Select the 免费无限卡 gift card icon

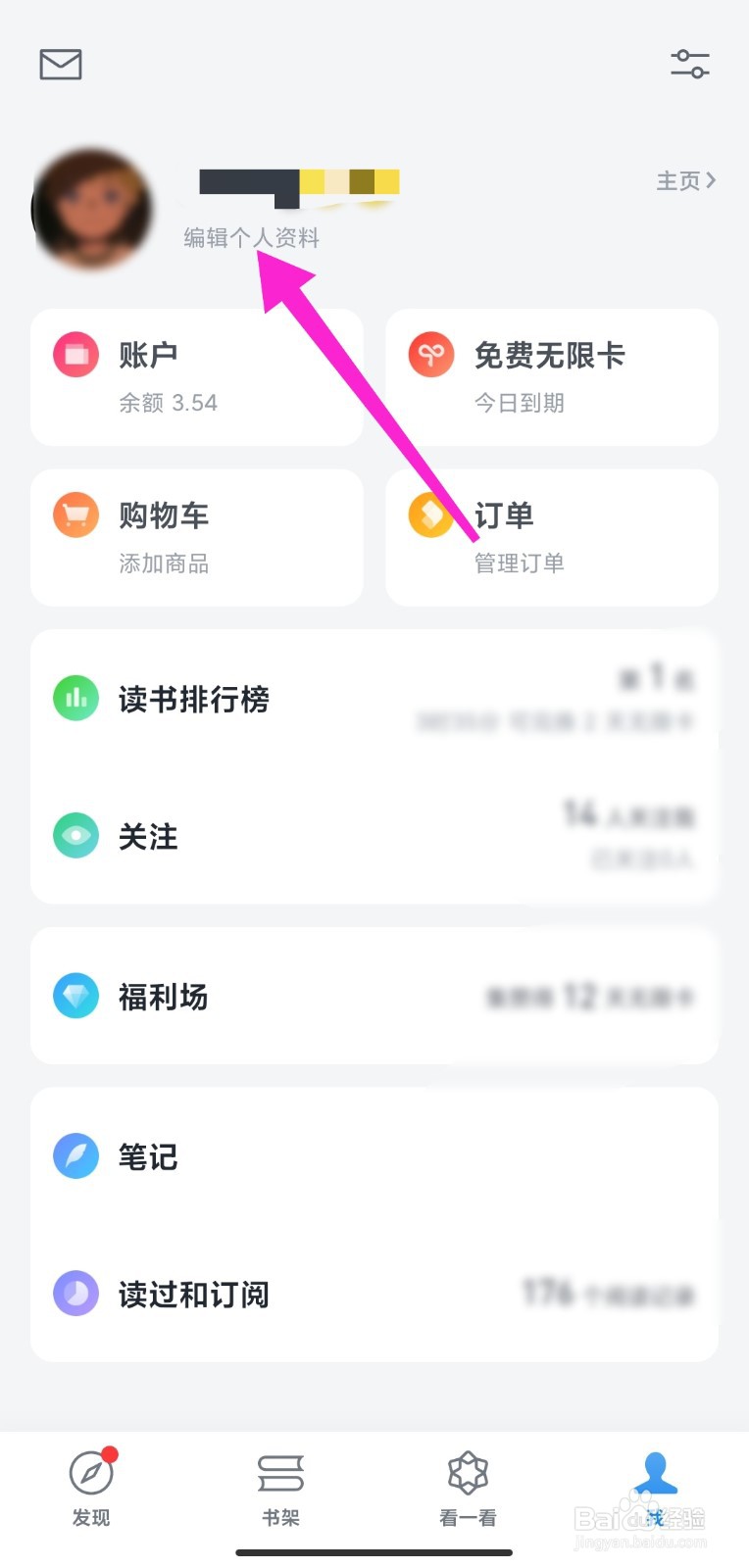point(429,354)
